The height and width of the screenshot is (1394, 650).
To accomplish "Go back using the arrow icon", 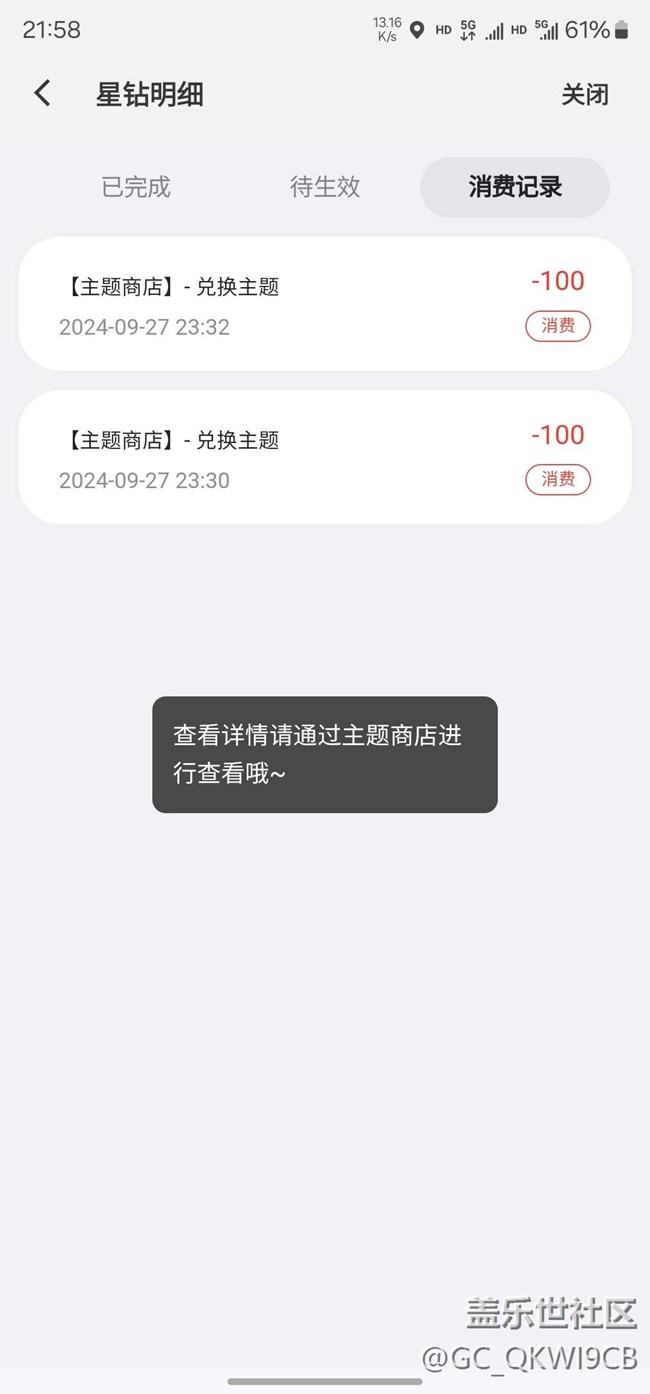I will click(42, 94).
